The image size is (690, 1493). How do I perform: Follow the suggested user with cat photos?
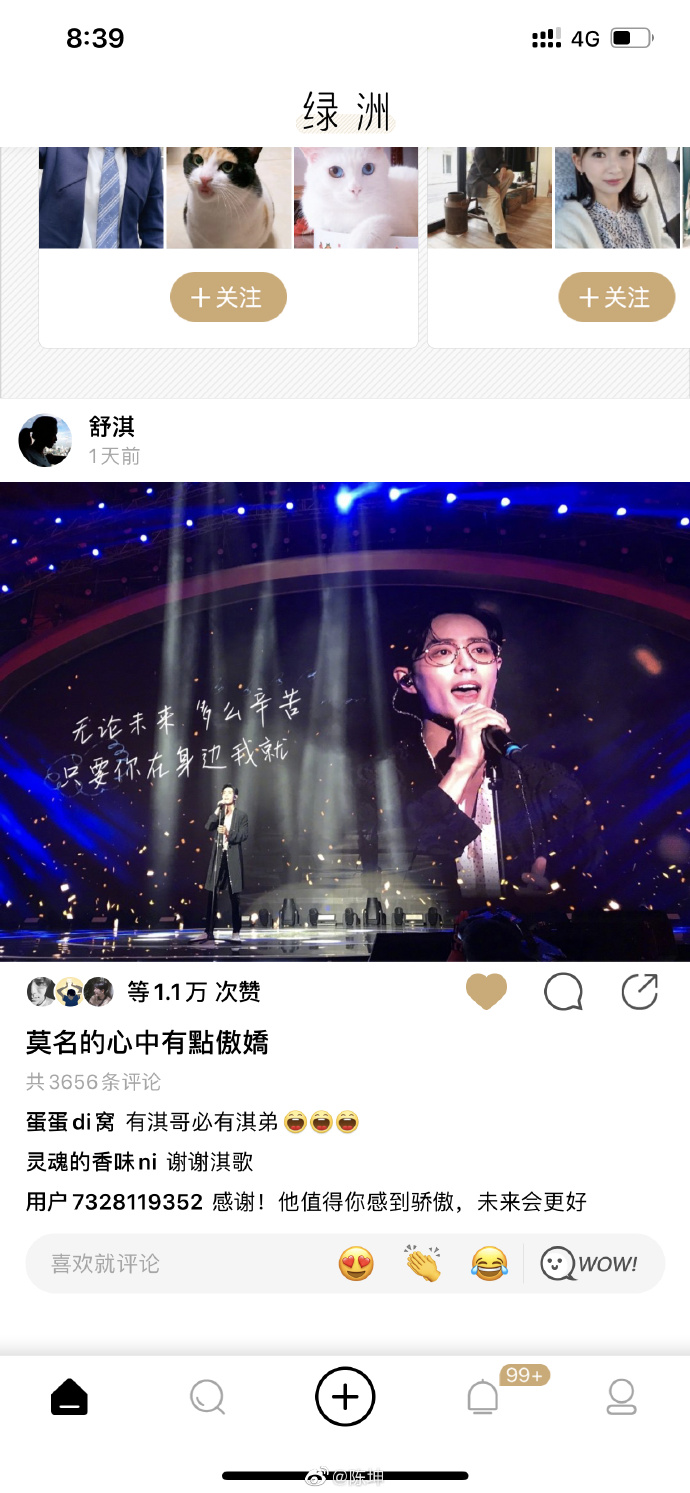pyautogui.click(x=228, y=297)
